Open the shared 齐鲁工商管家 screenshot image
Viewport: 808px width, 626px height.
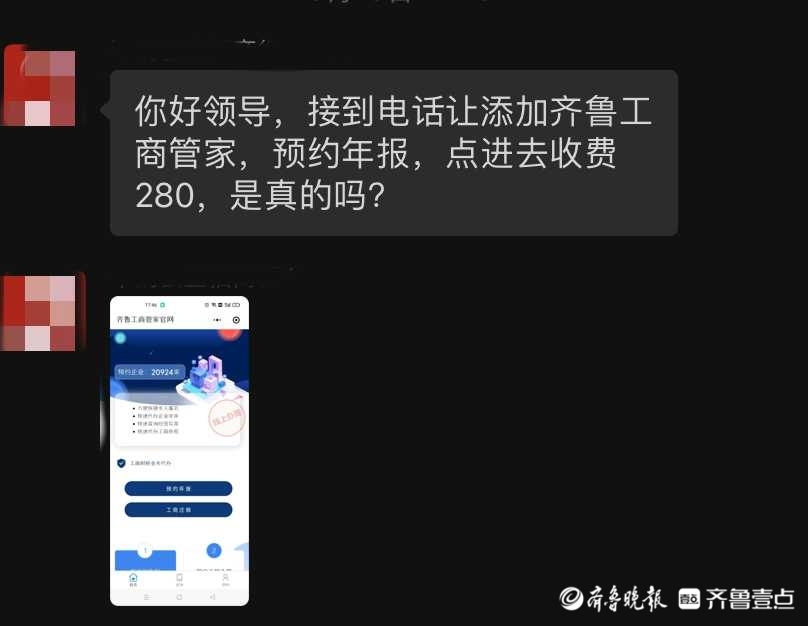(x=179, y=450)
